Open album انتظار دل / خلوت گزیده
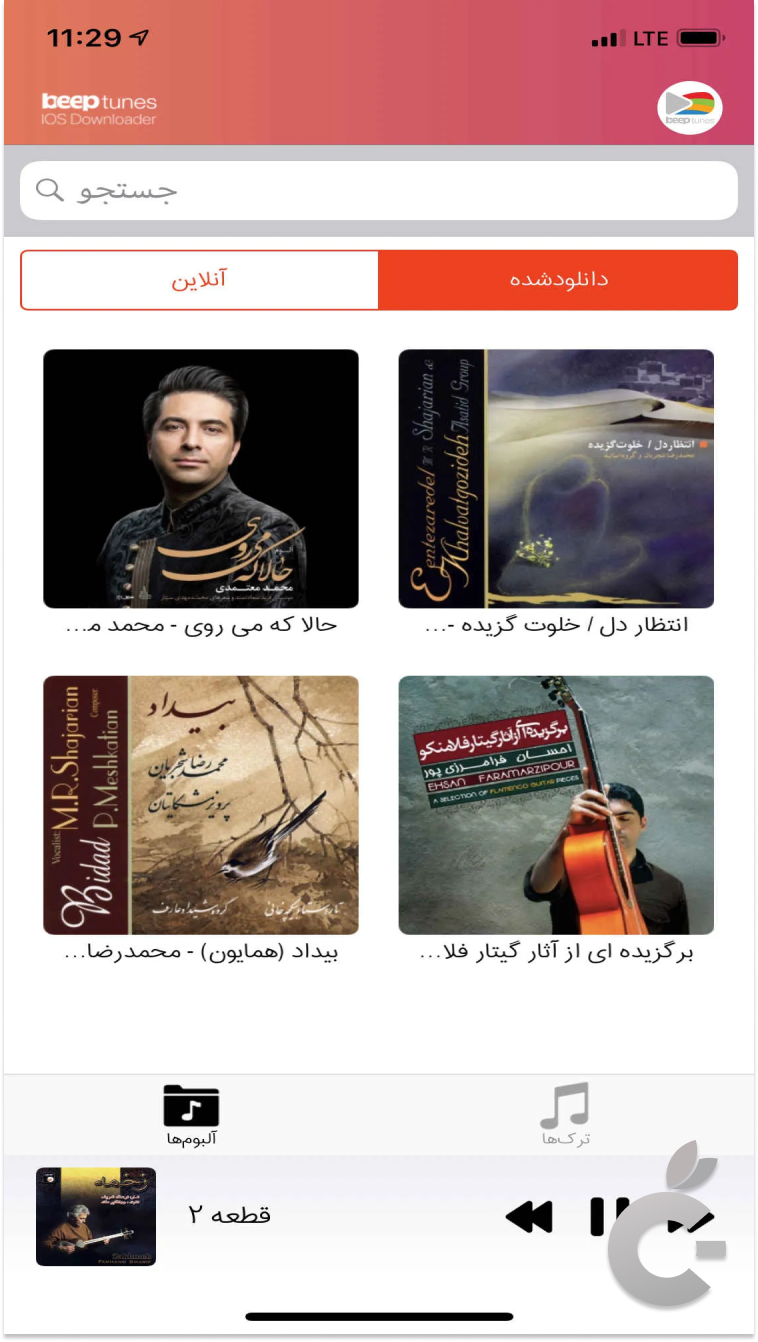758x1342 pixels. tap(556, 479)
